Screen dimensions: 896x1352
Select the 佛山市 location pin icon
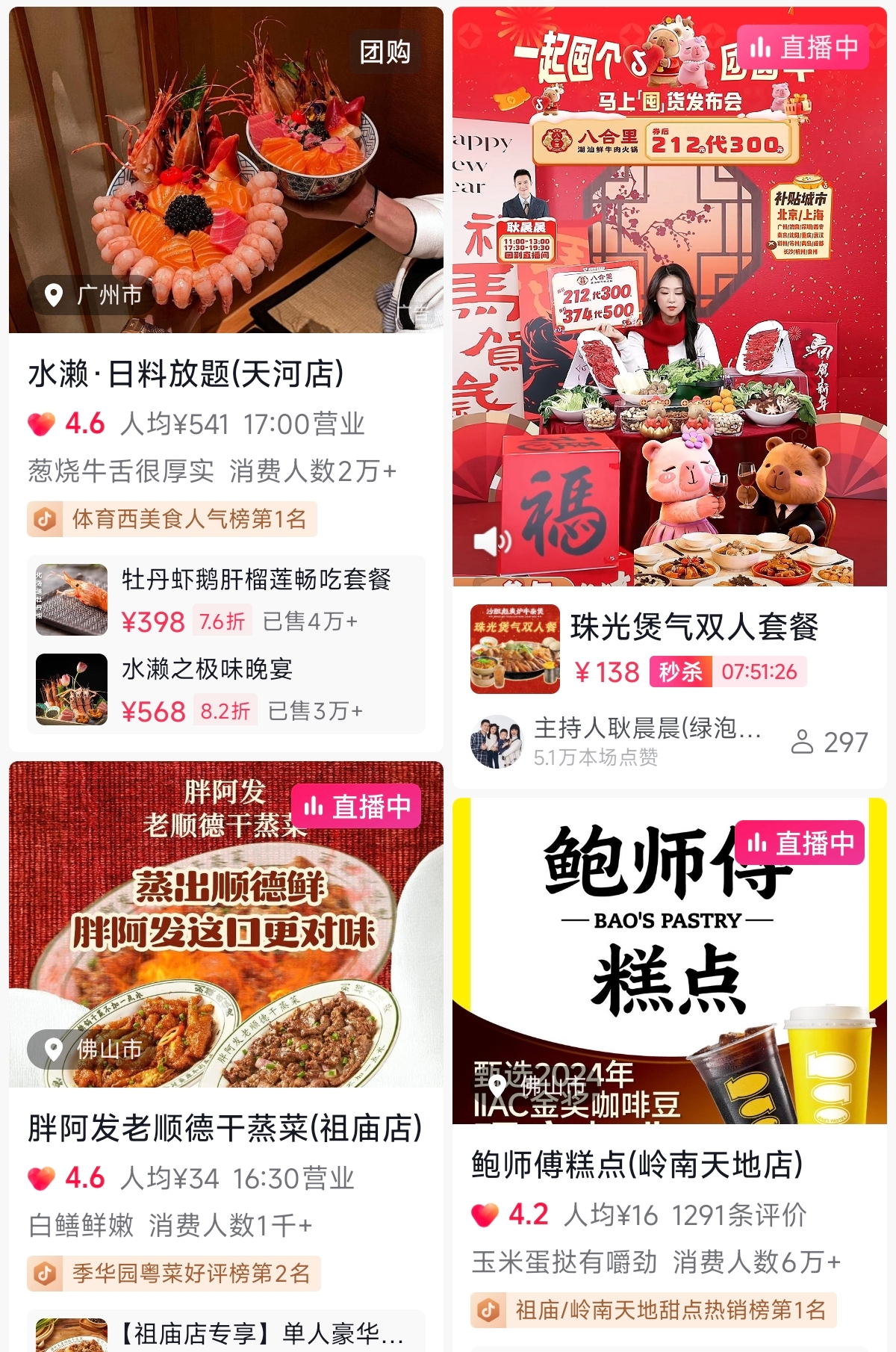52,1051
